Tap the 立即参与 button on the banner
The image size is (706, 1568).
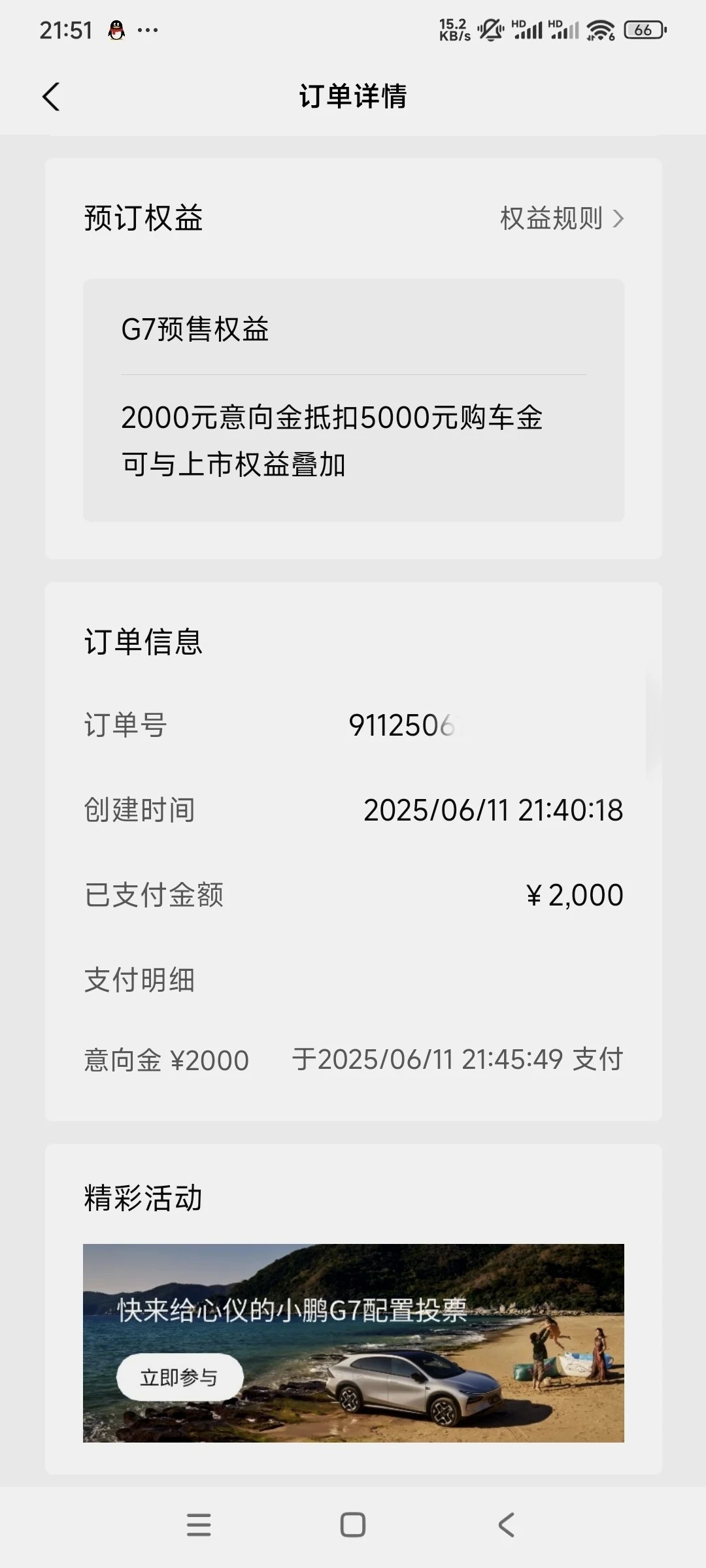(x=179, y=1378)
